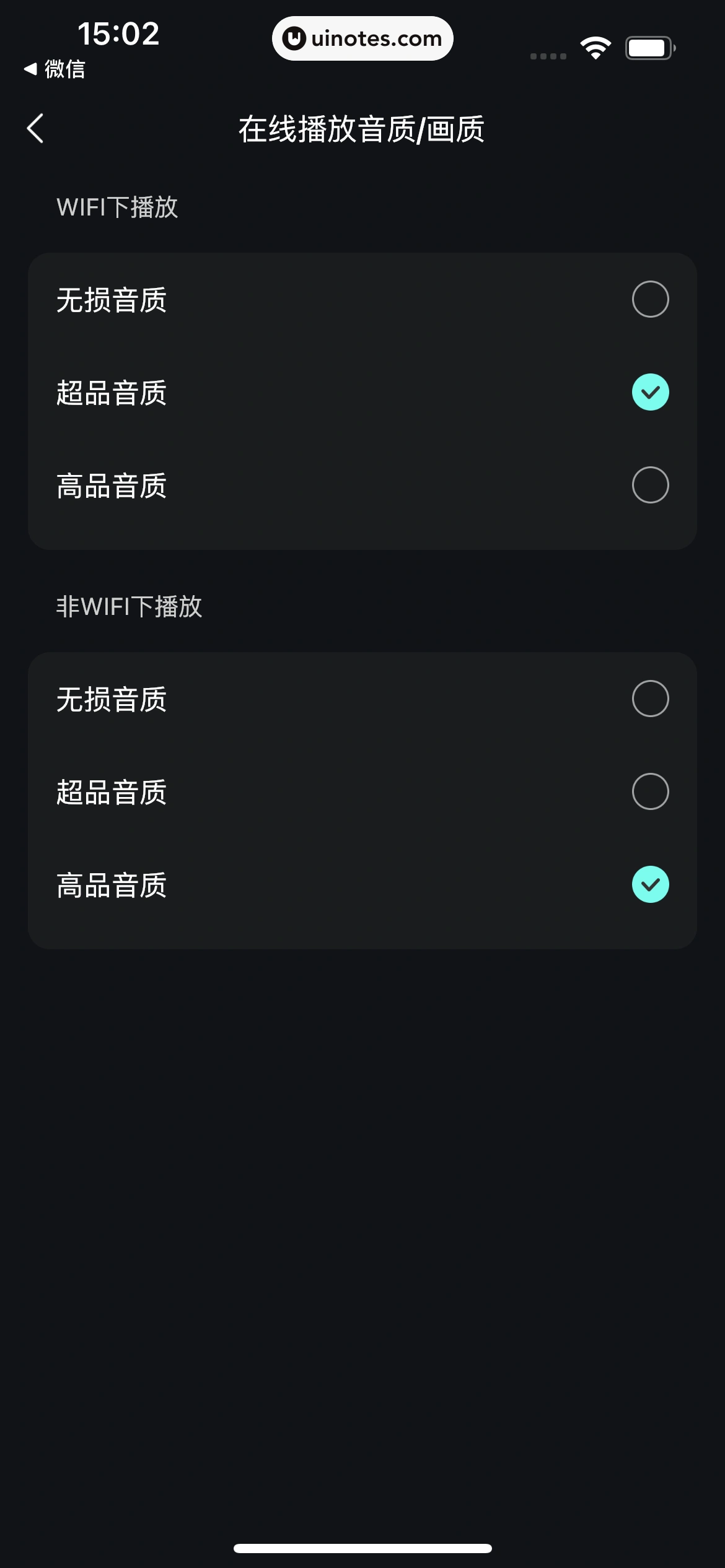The height and width of the screenshot is (1568, 725).
Task: Tap the checkmark icon beside 高品音质 under 非WIFI下播放
Action: (649, 884)
